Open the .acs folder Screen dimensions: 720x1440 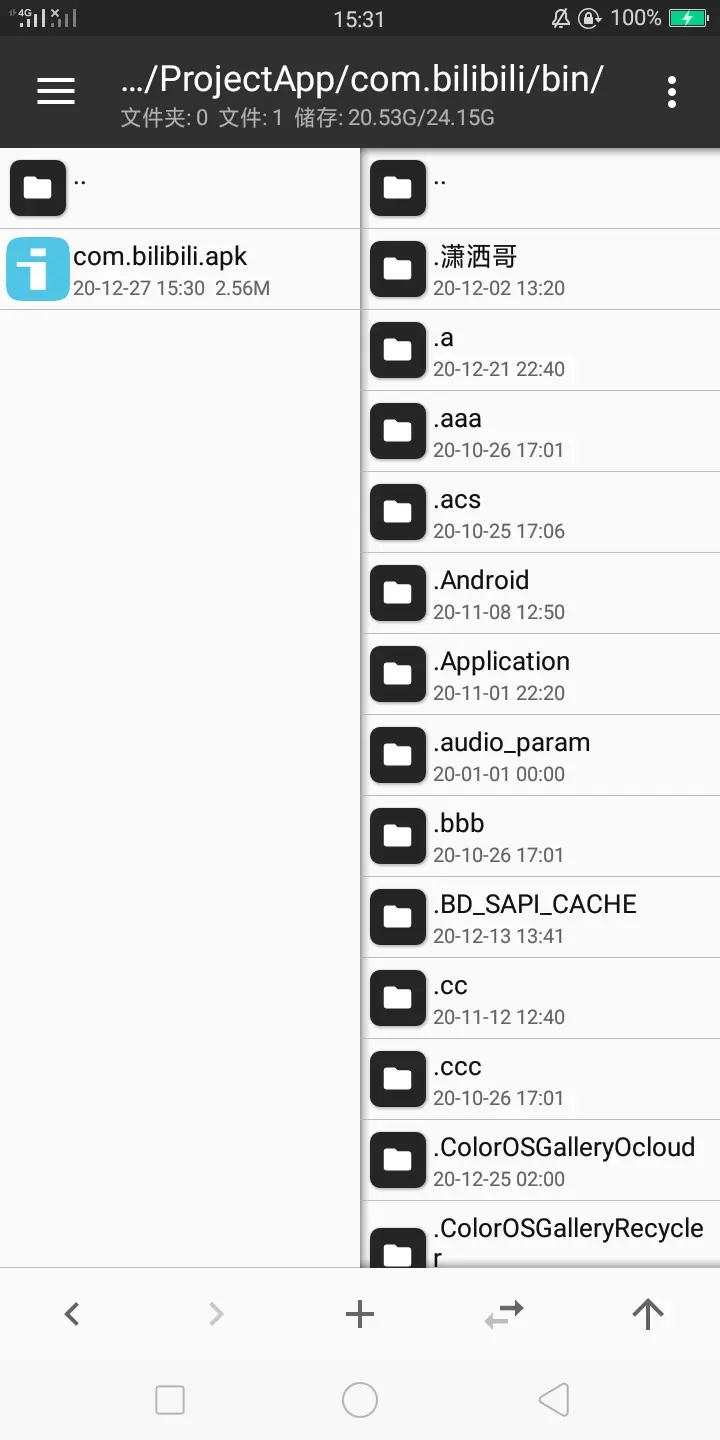click(540, 513)
